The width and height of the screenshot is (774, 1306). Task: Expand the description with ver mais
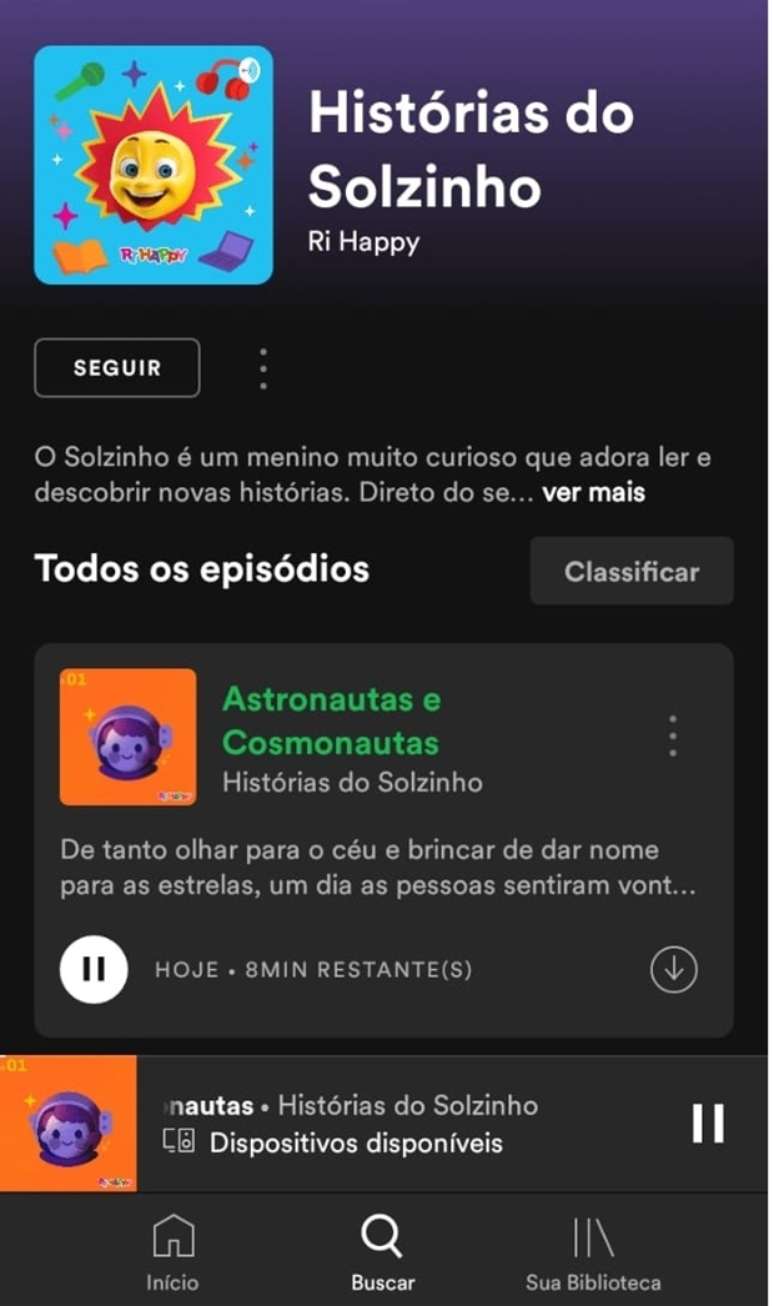(x=593, y=493)
